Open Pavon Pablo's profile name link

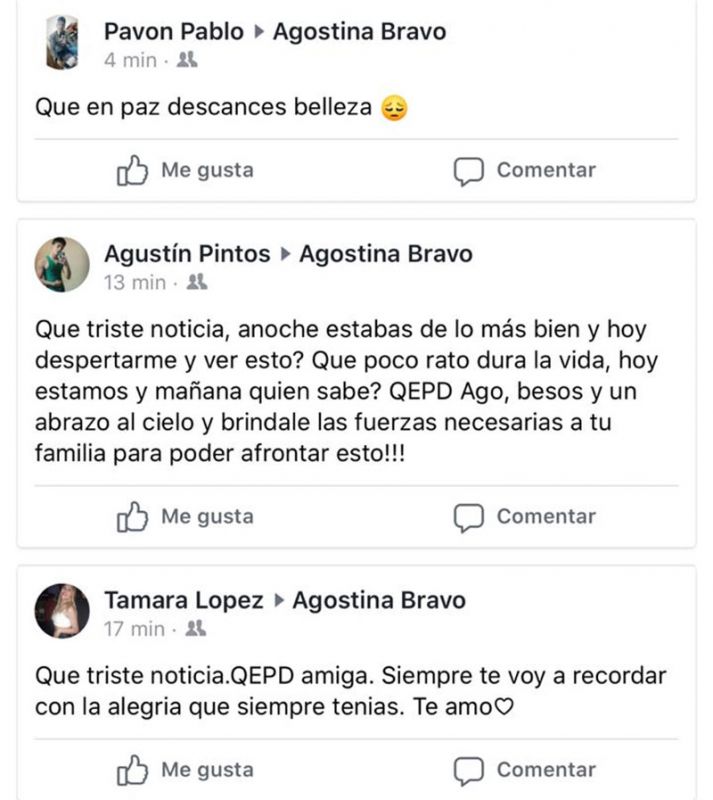click(x=174, y=31)
